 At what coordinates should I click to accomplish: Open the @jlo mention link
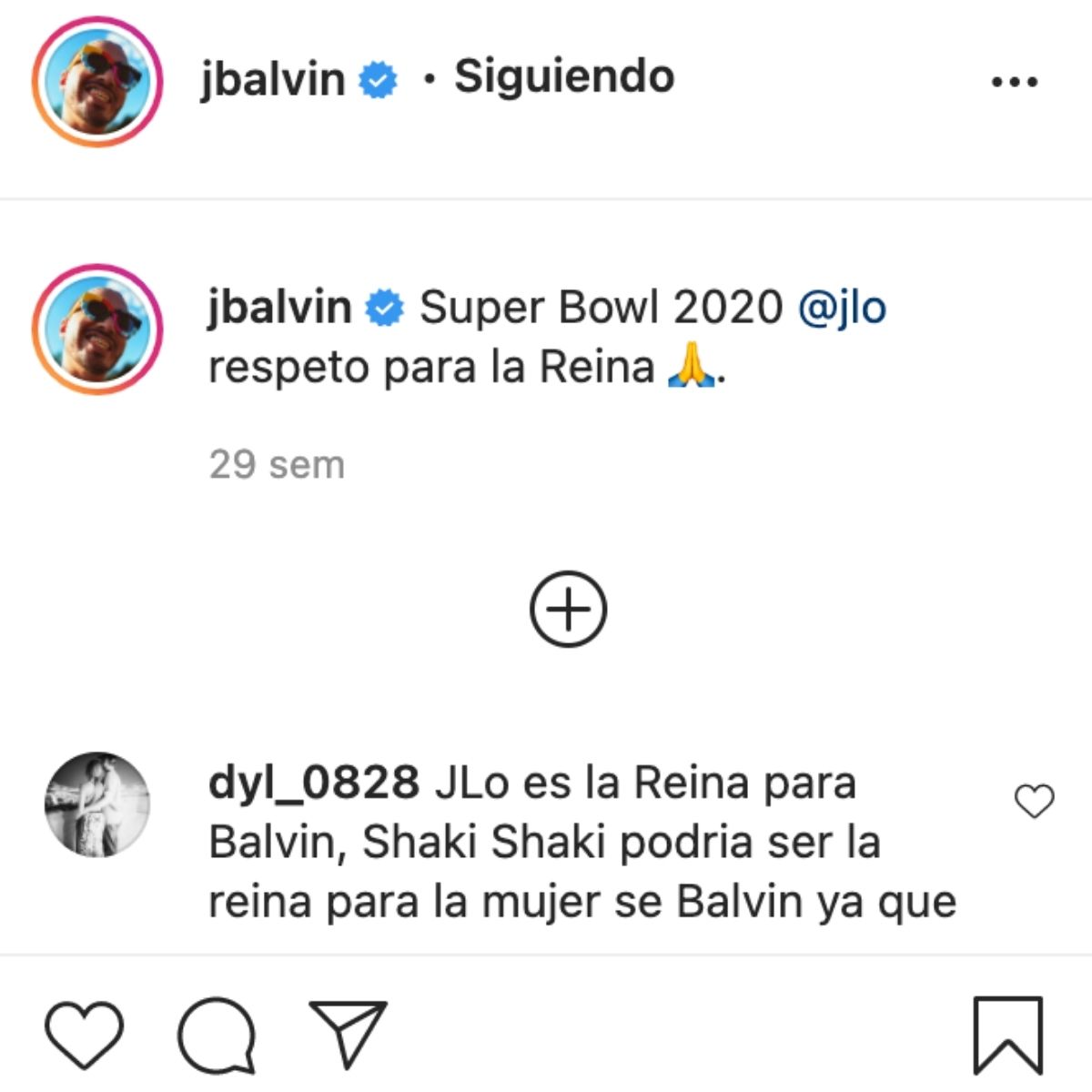pyautogui.click(x=842, y=308)
